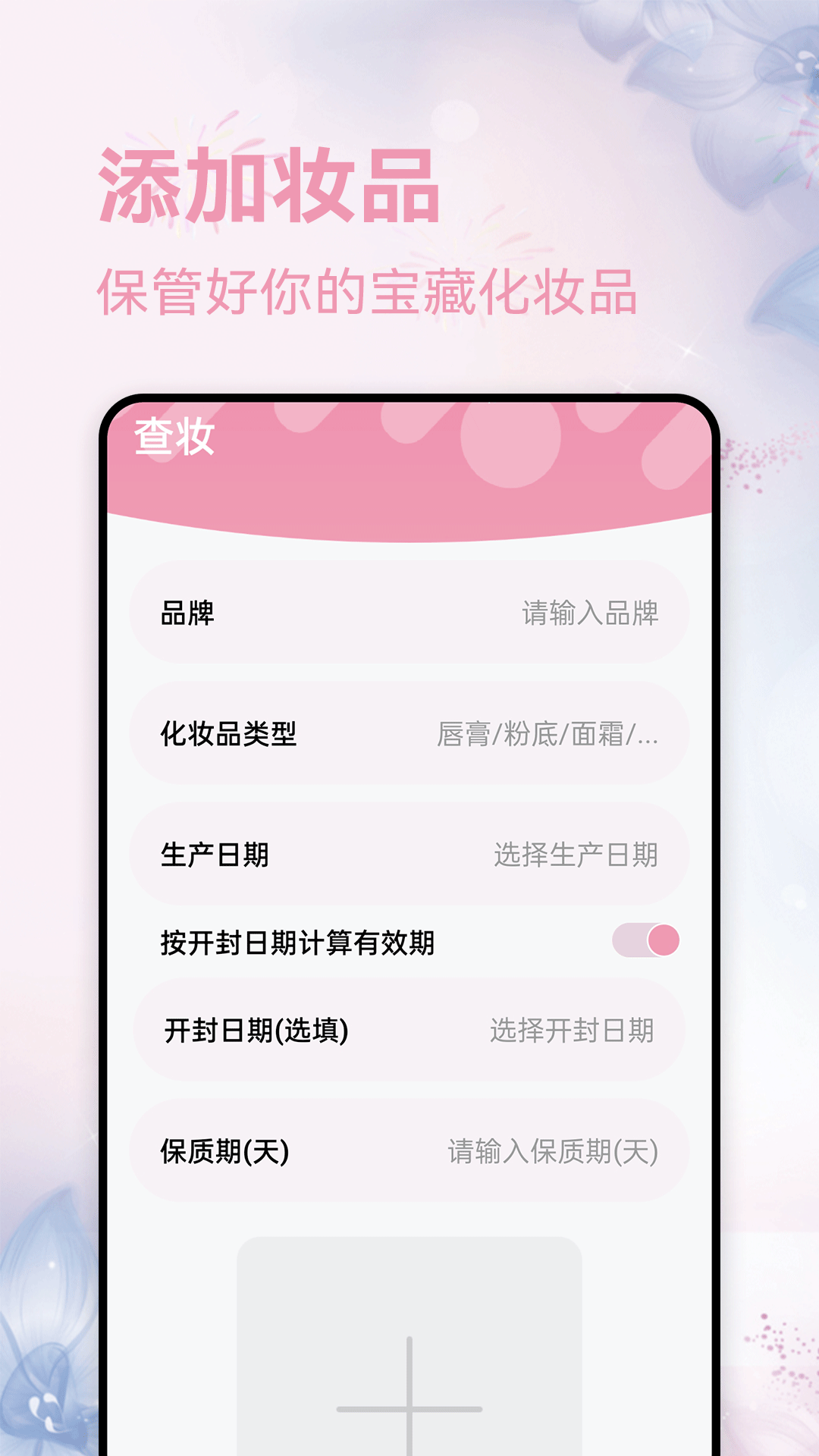Click the gray image upload square
This screenshot has height=1456, width=819.
point(409,1357)
